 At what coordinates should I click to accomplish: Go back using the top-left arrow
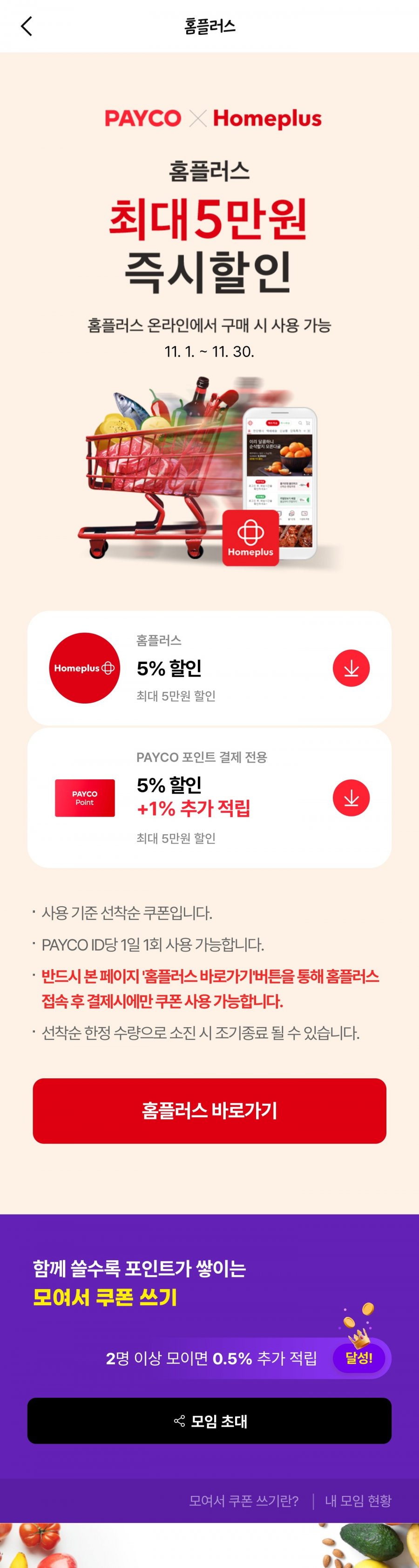pyautogui.click(x=26, y=26)
